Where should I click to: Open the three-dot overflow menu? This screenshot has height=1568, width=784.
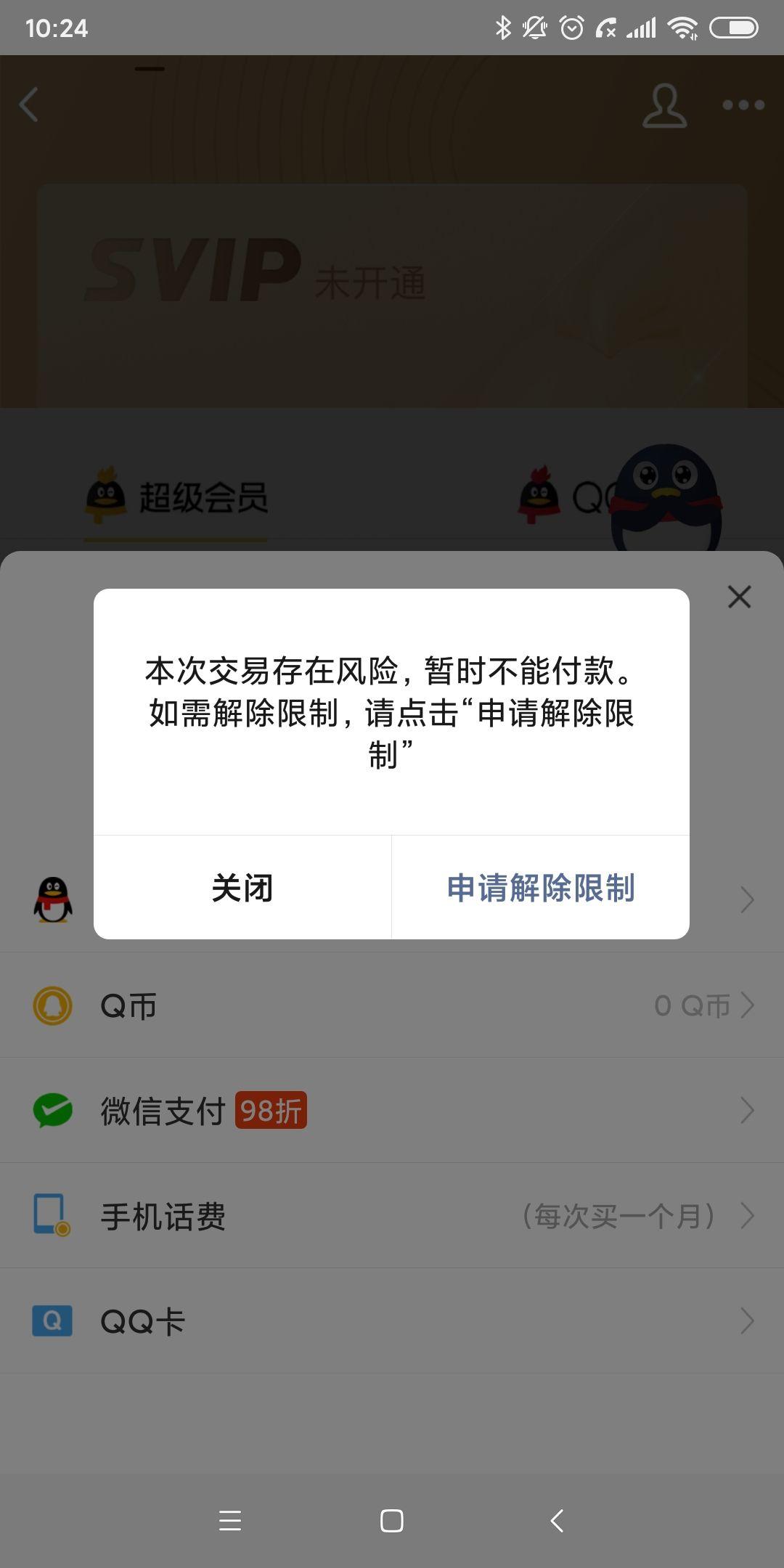tap(743, 105)
